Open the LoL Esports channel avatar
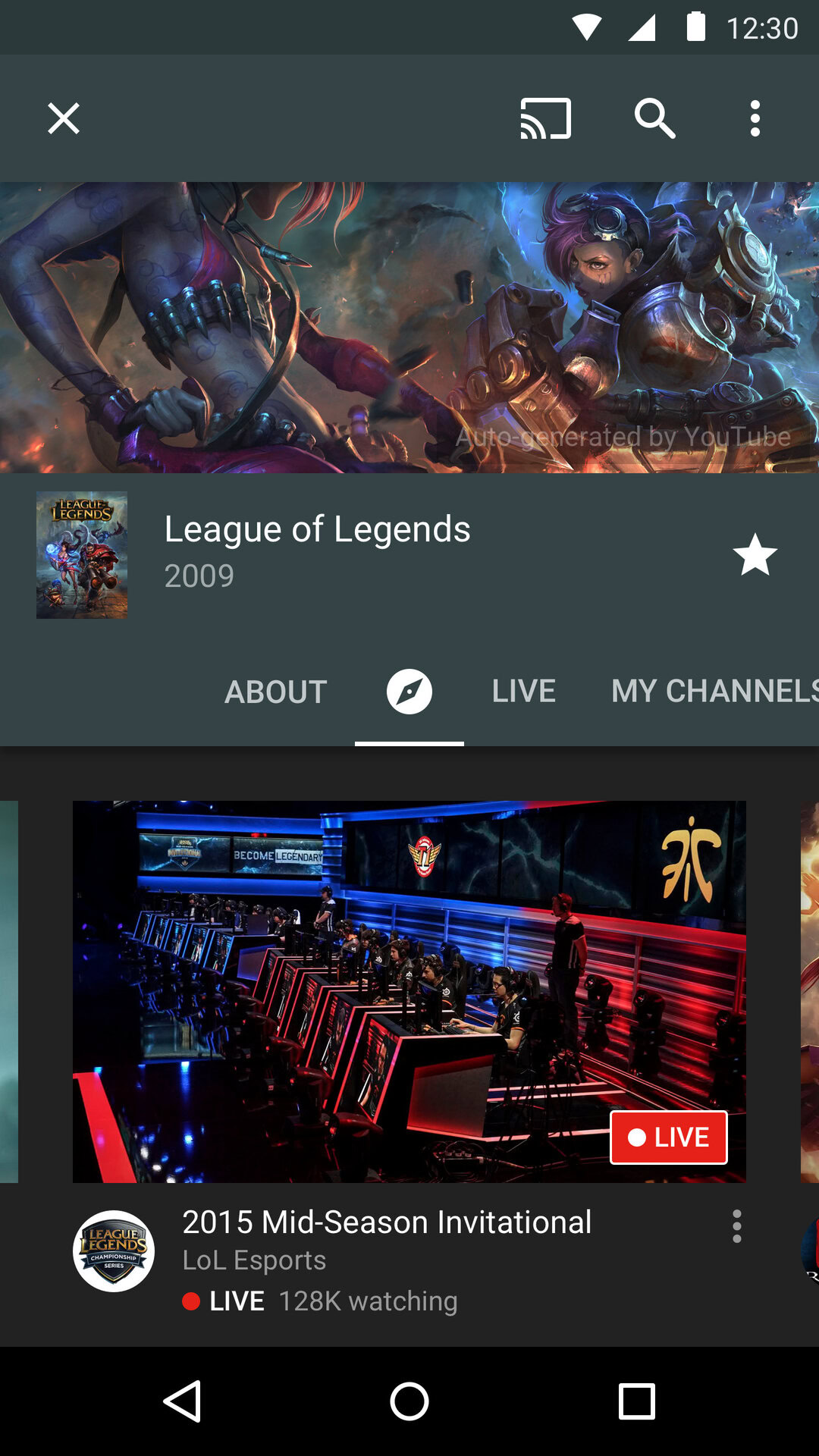This screenshot has width=819, height=1456. coord(114,1251)
